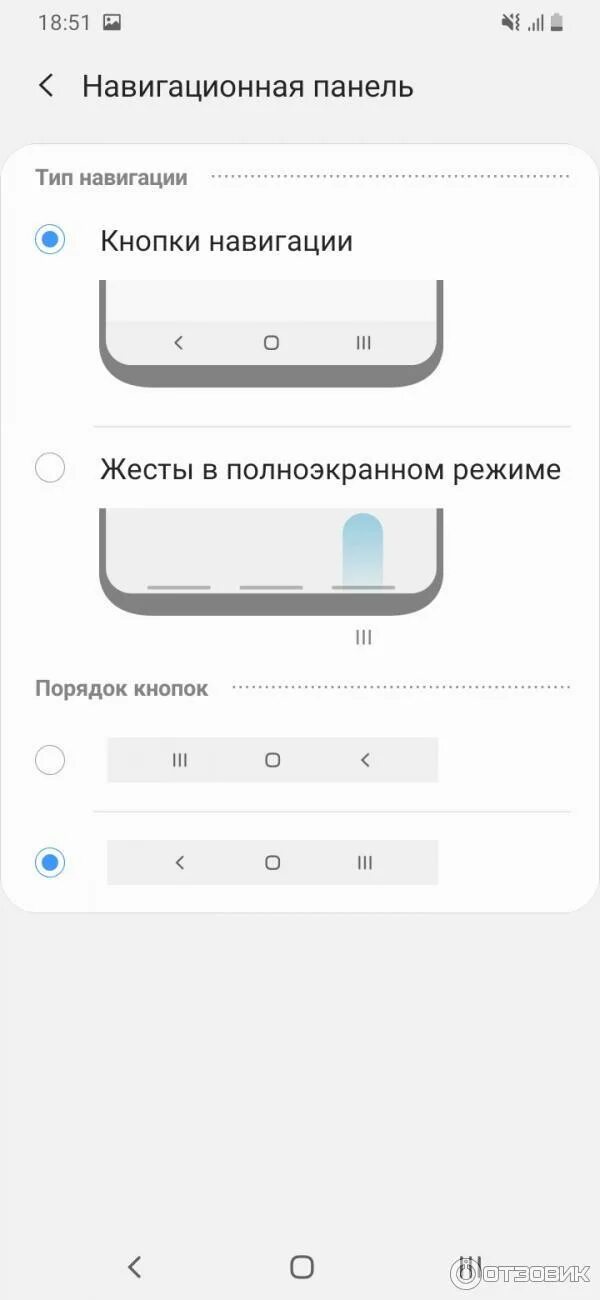Image resolution: width=600 pixels, height=1300 pixels.
Task: Tap the system home button
Action: click(x=301, y=1267)
